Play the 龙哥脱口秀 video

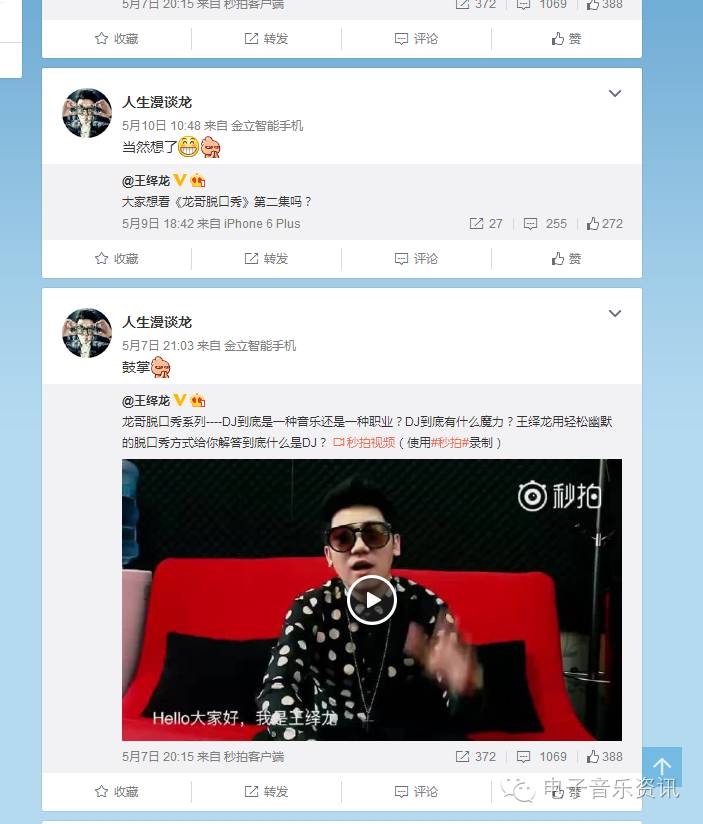pos(372,600)
